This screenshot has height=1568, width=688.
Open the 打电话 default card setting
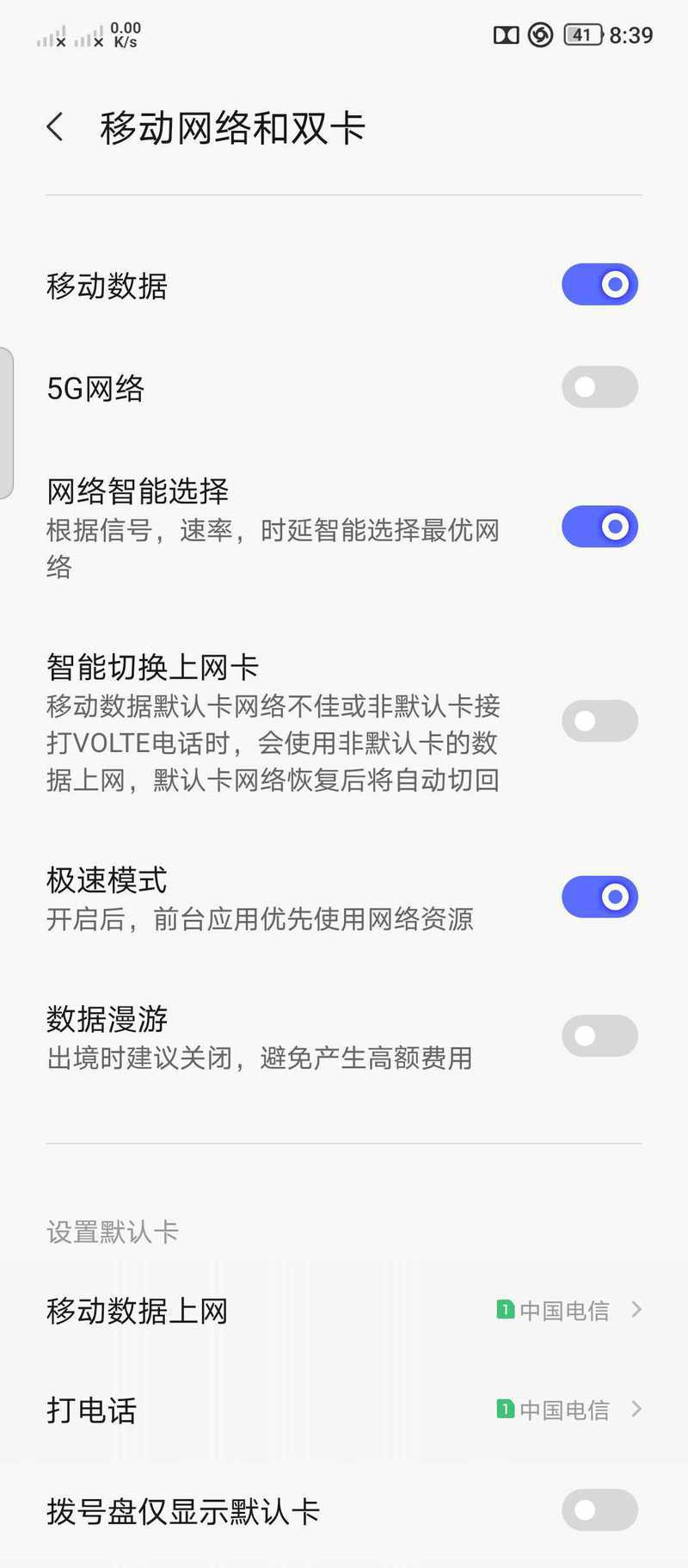point(344,1410)
